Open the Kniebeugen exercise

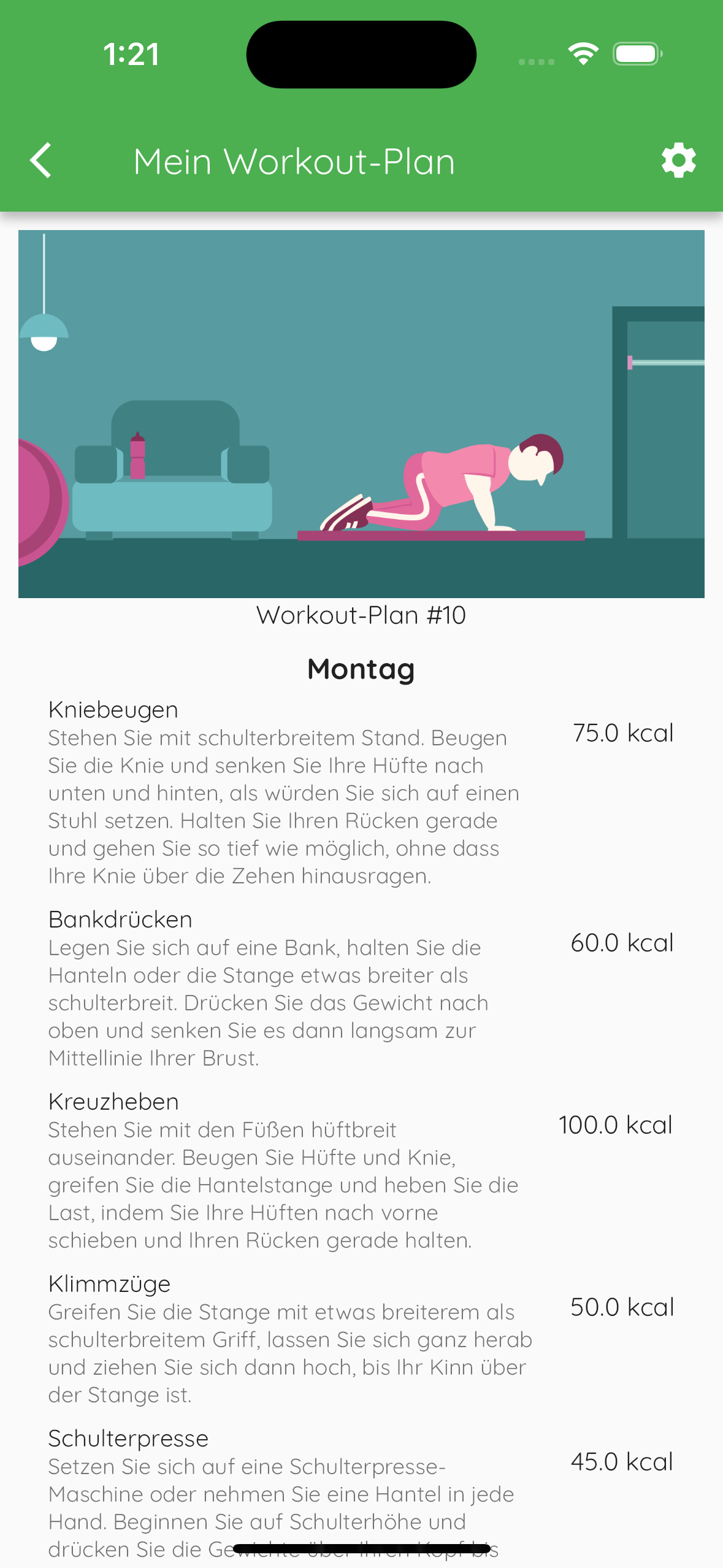(x=361, y=793)
